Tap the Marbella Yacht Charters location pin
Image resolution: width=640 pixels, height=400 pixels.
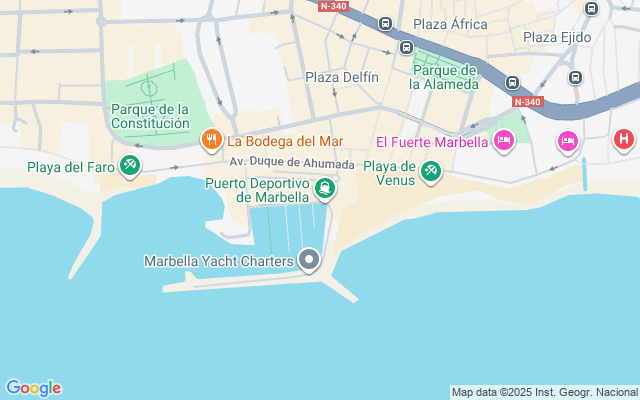point(309,260)
